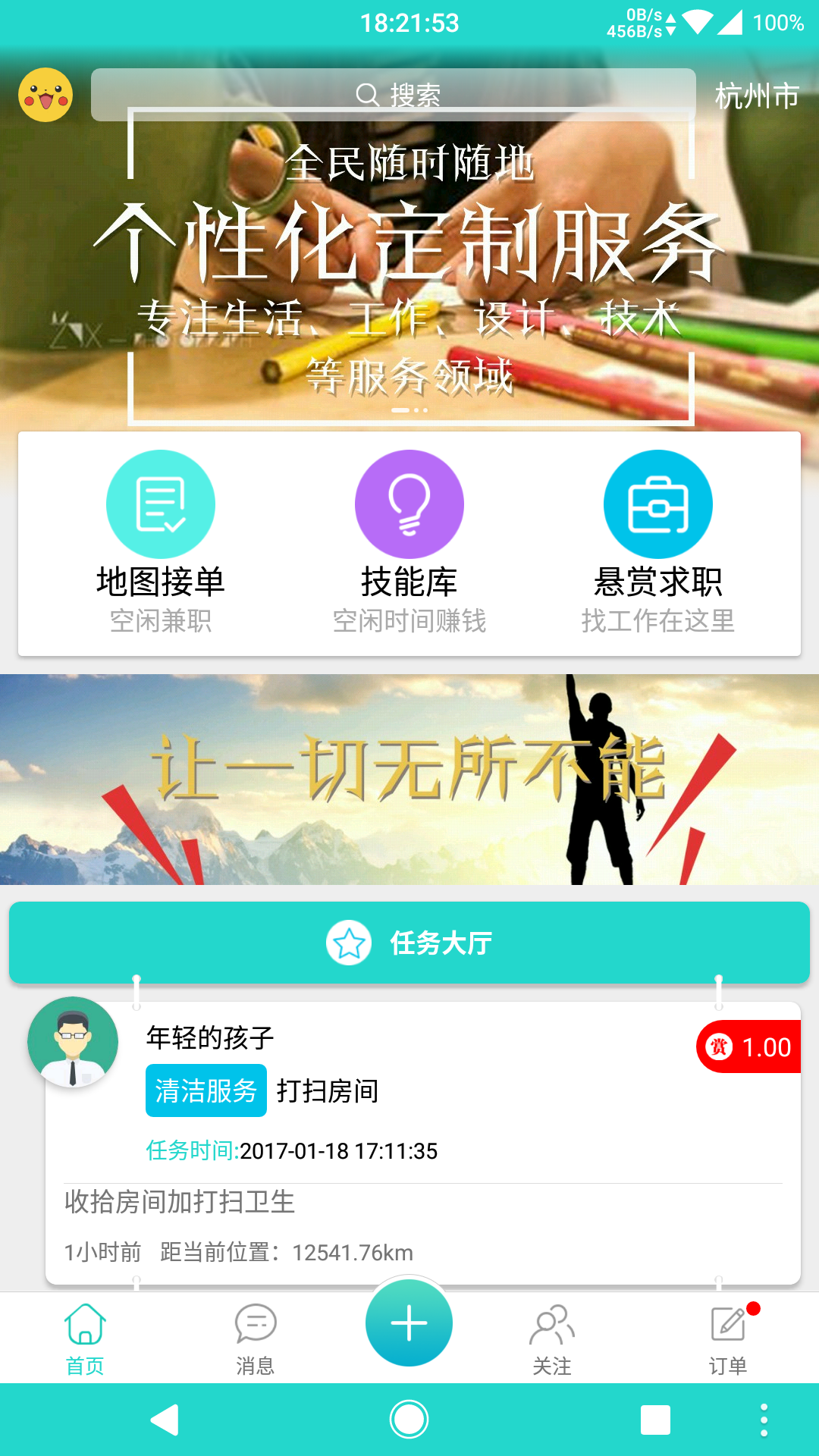Switch to the 消息 tab
Viewport: 819px width, 1456px height.
(255, 1339)
